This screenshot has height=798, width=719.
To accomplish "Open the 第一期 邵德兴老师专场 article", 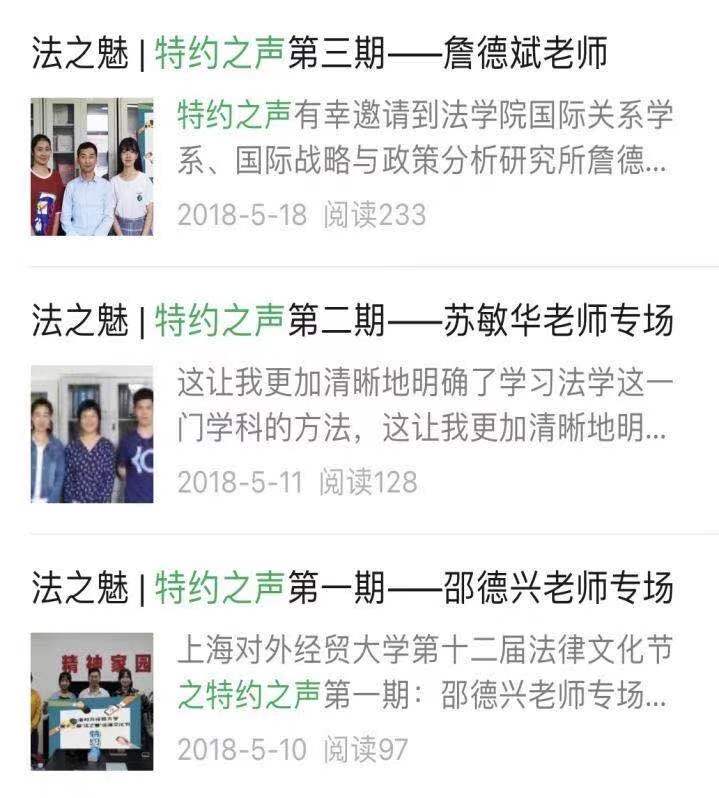I will [352, 588].
